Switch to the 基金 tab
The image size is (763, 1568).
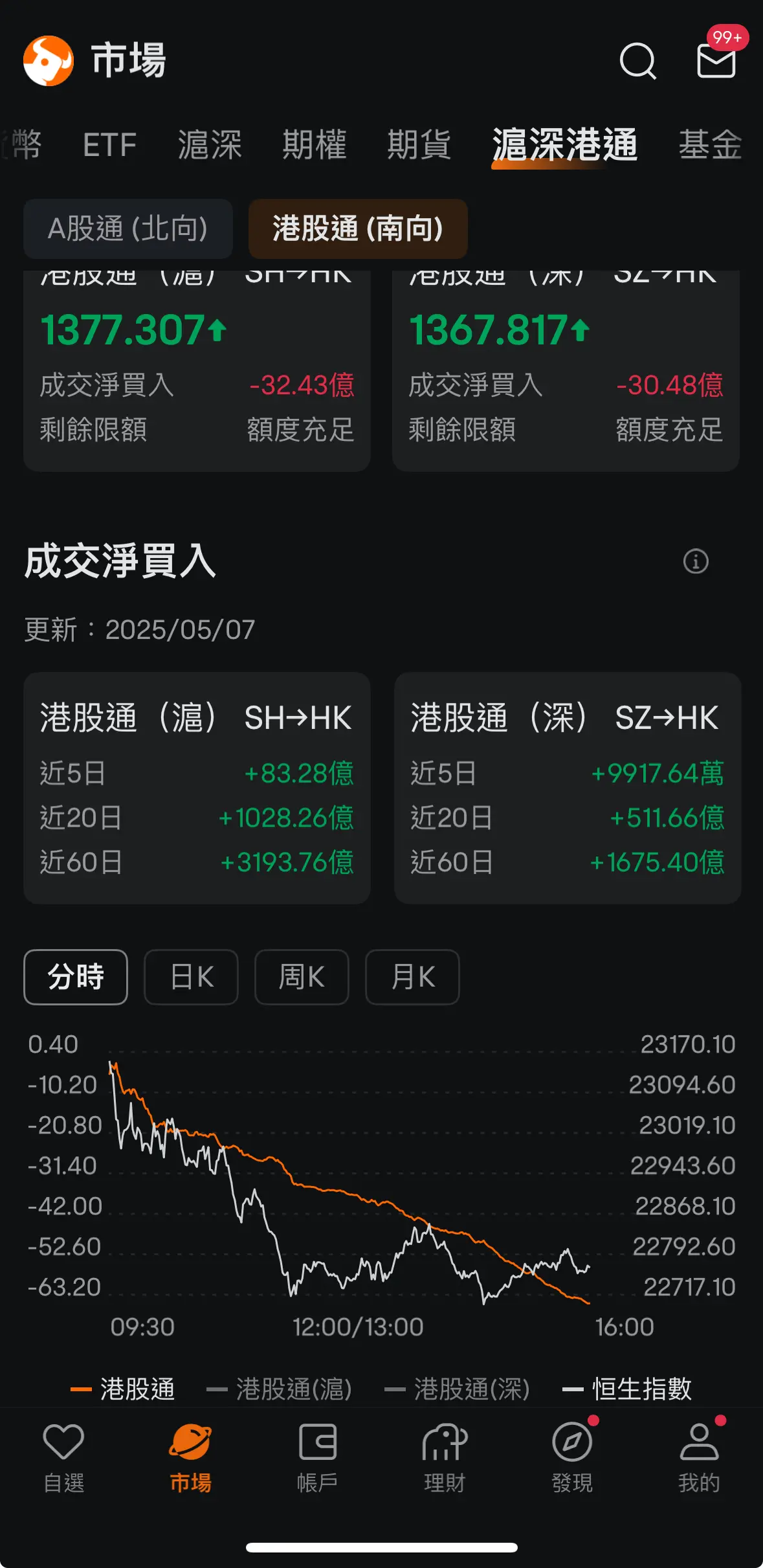(710, 144)
